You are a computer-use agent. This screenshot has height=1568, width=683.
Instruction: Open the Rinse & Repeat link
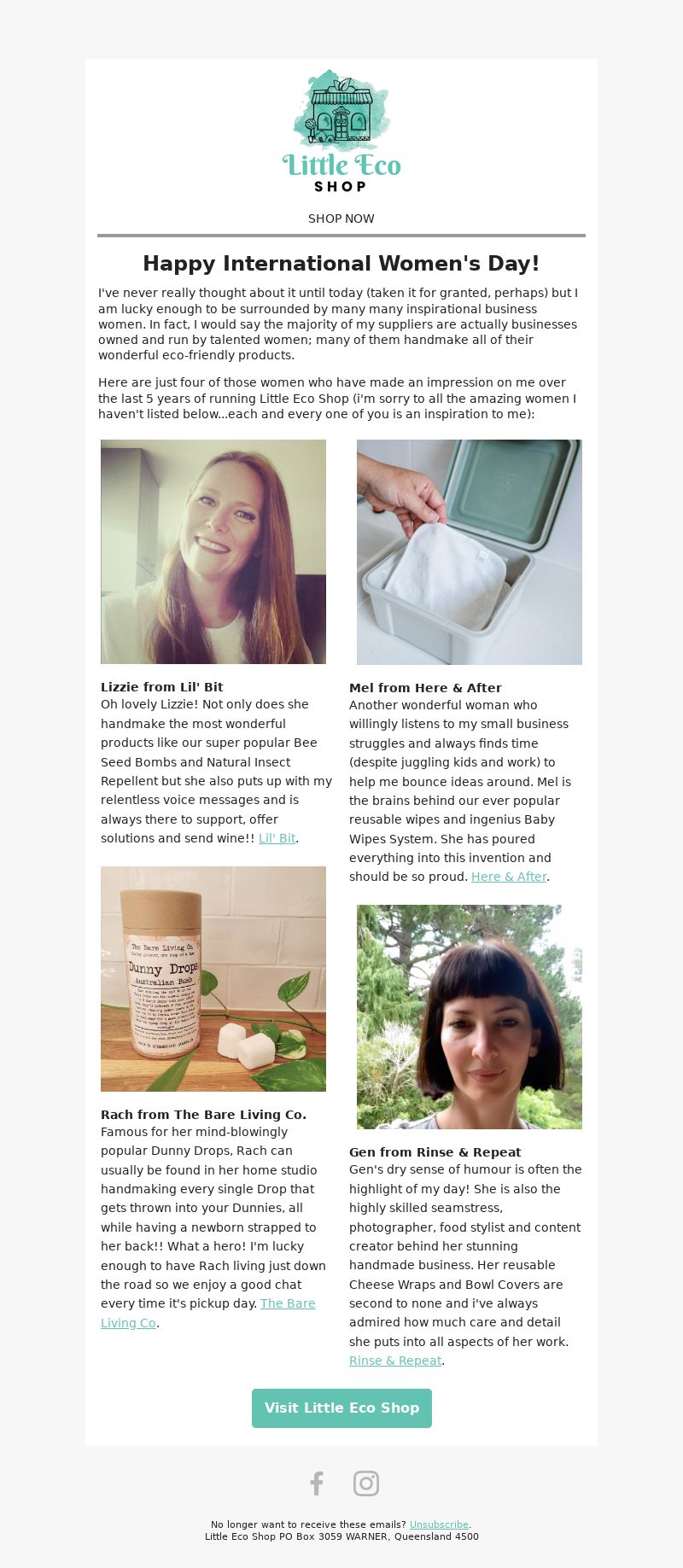coord(395,1361)
